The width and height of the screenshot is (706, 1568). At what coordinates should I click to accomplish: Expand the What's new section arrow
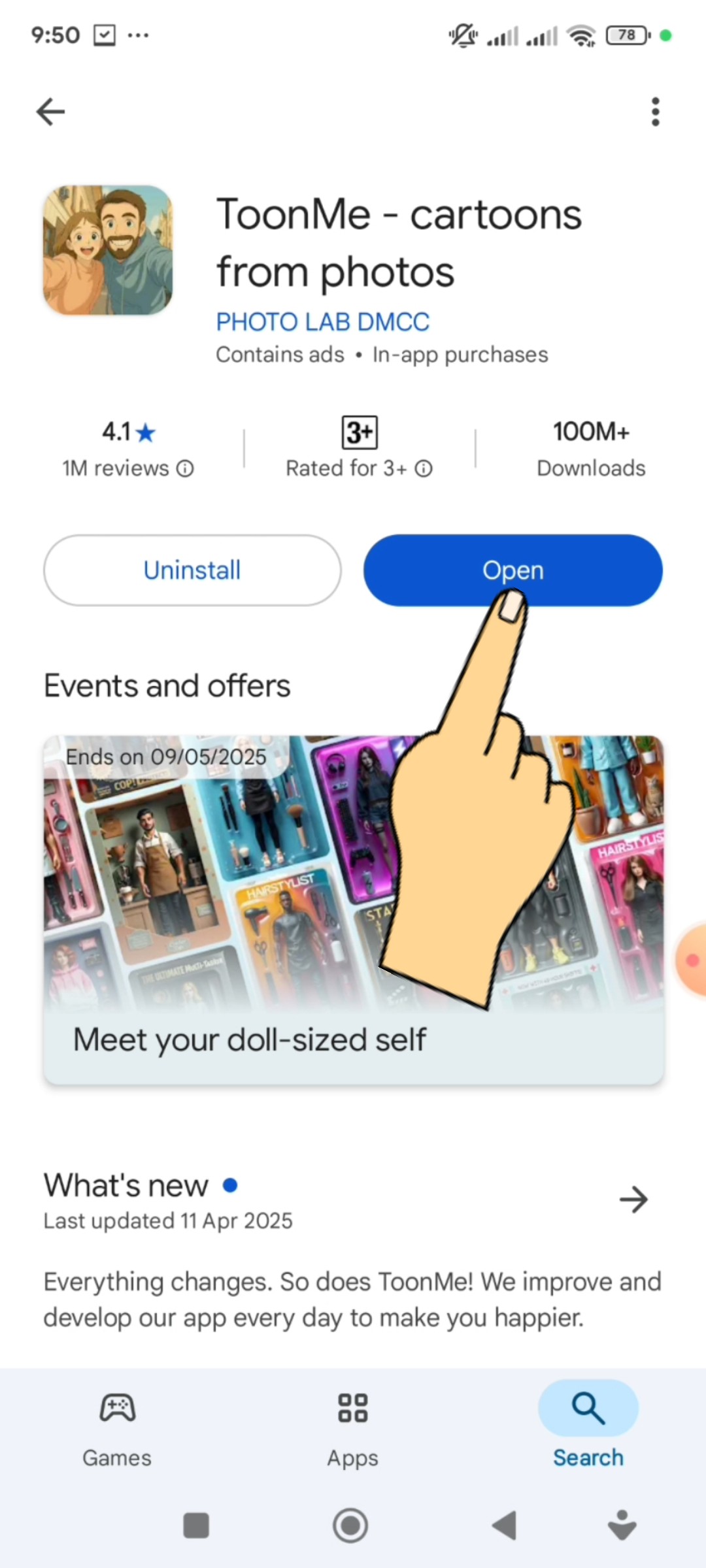(633, 1200)
